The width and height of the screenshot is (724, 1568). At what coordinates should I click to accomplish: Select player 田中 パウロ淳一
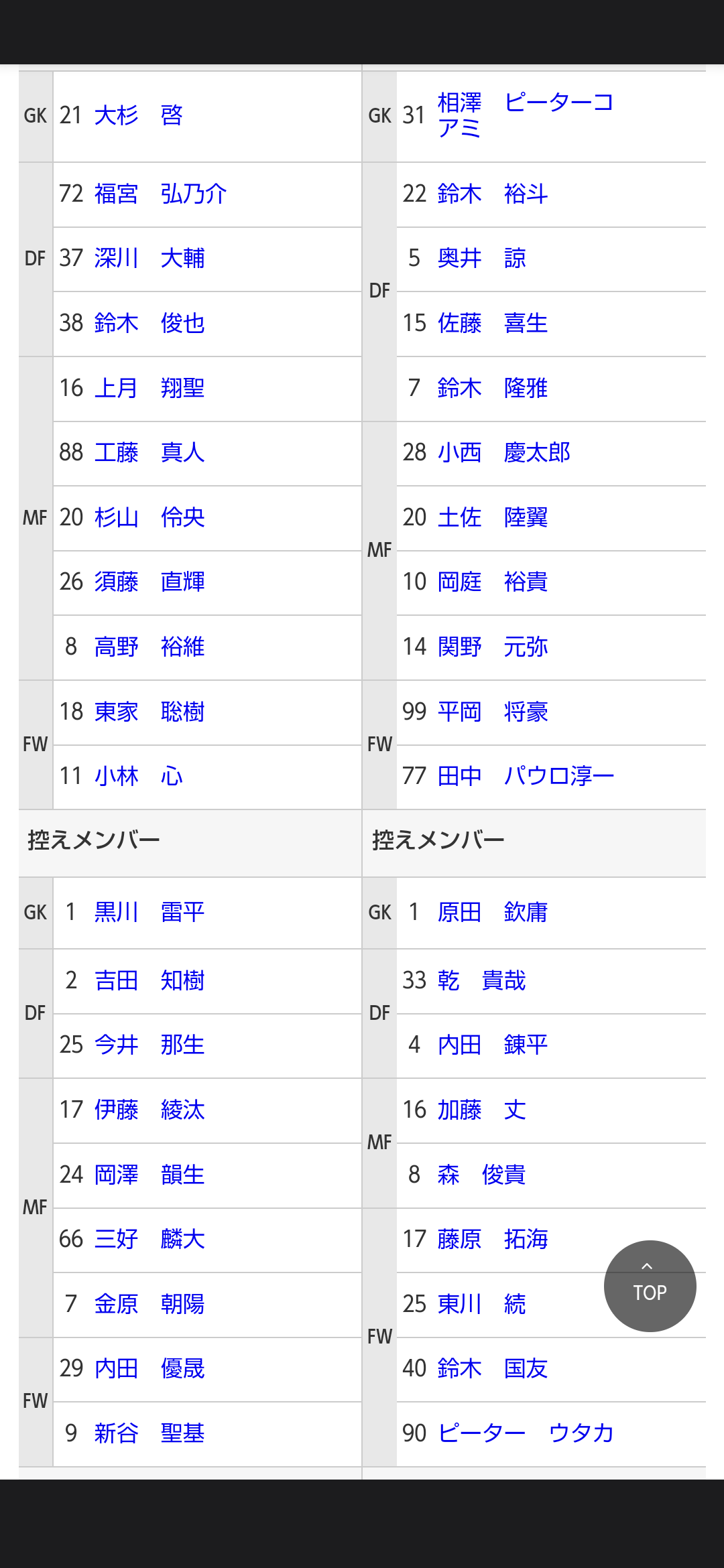[526, 776]
